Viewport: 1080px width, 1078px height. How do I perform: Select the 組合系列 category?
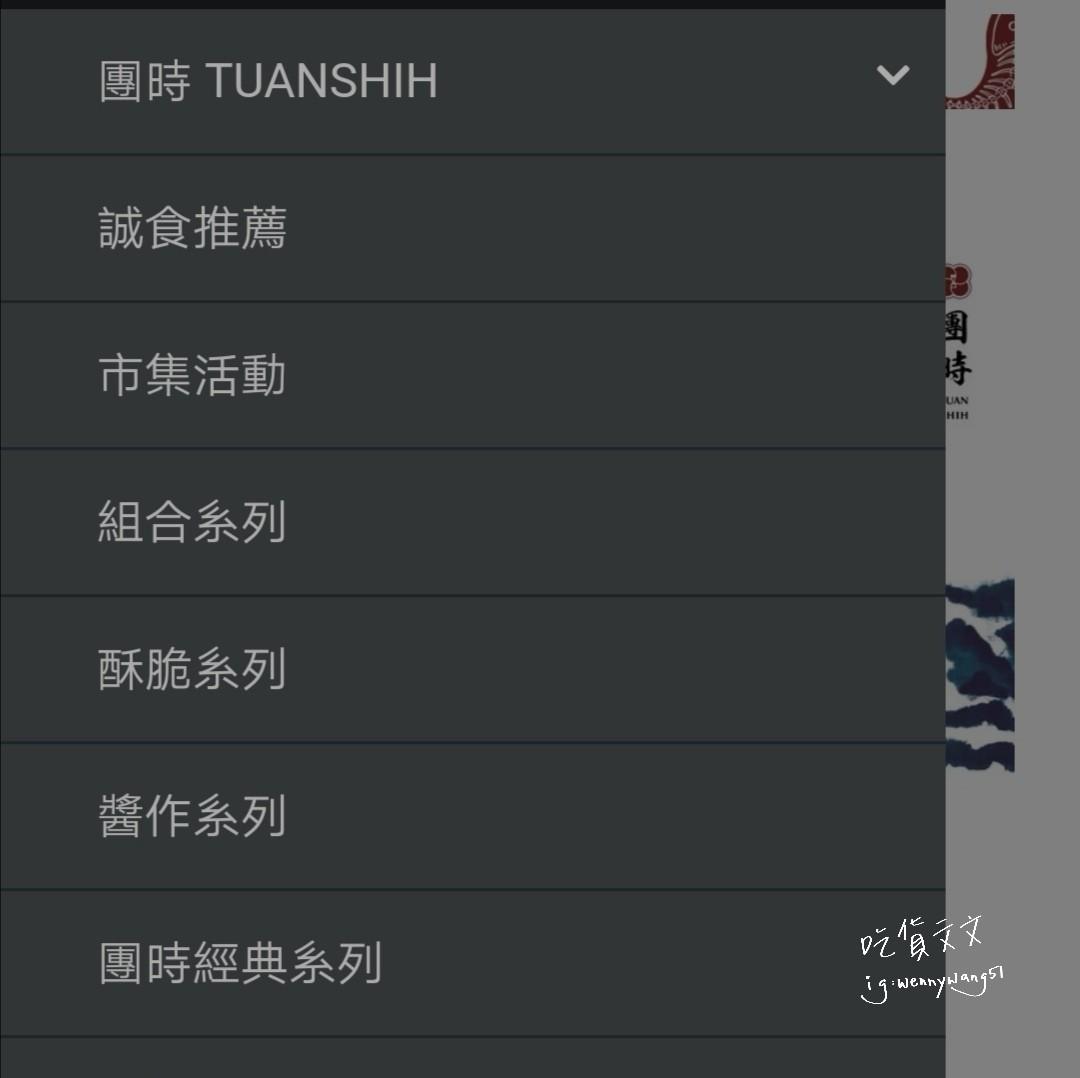(192, 523)
